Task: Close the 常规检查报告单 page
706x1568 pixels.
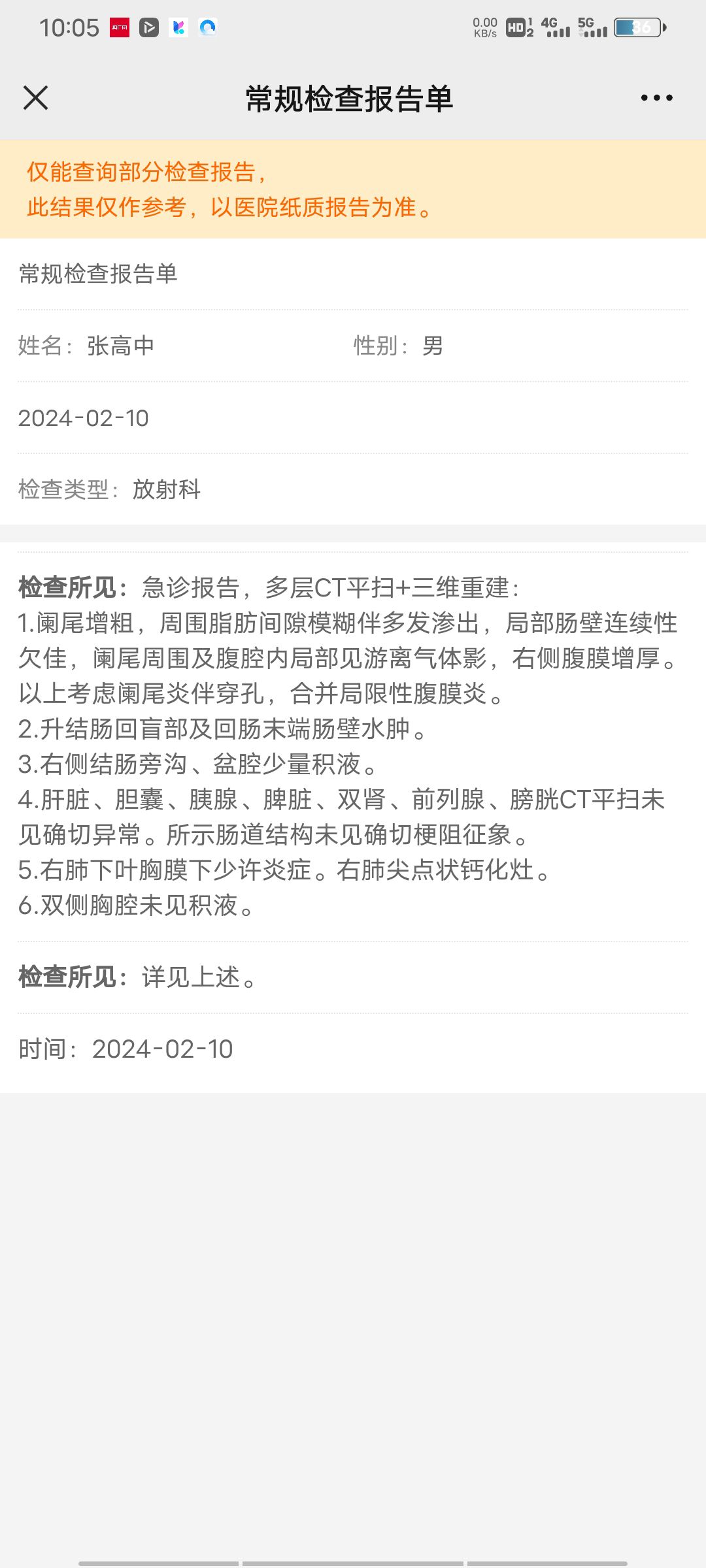Action: pyautogui.click(x=36, y=98)
